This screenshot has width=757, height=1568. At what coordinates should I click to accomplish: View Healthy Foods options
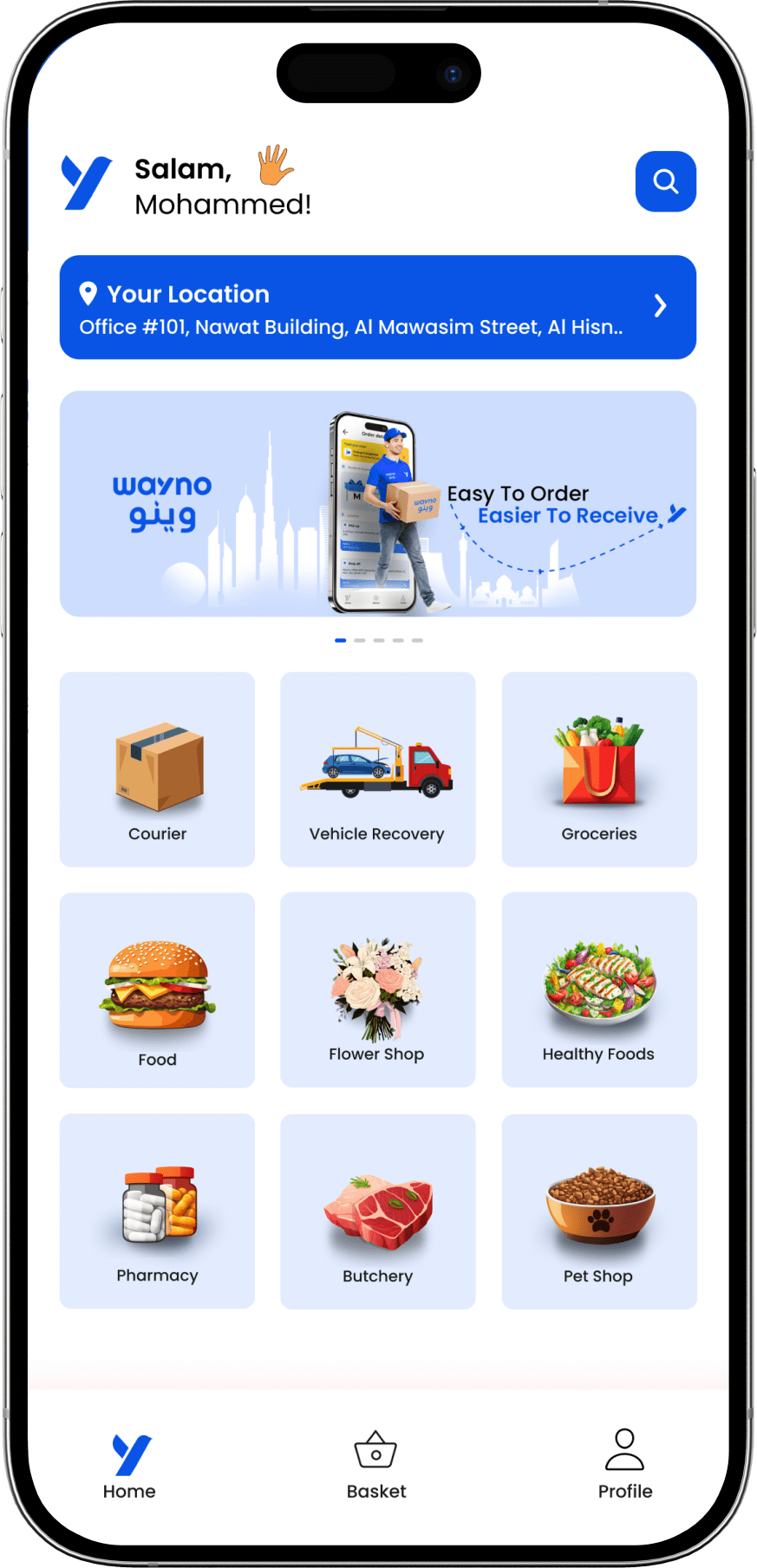[598, 990]
